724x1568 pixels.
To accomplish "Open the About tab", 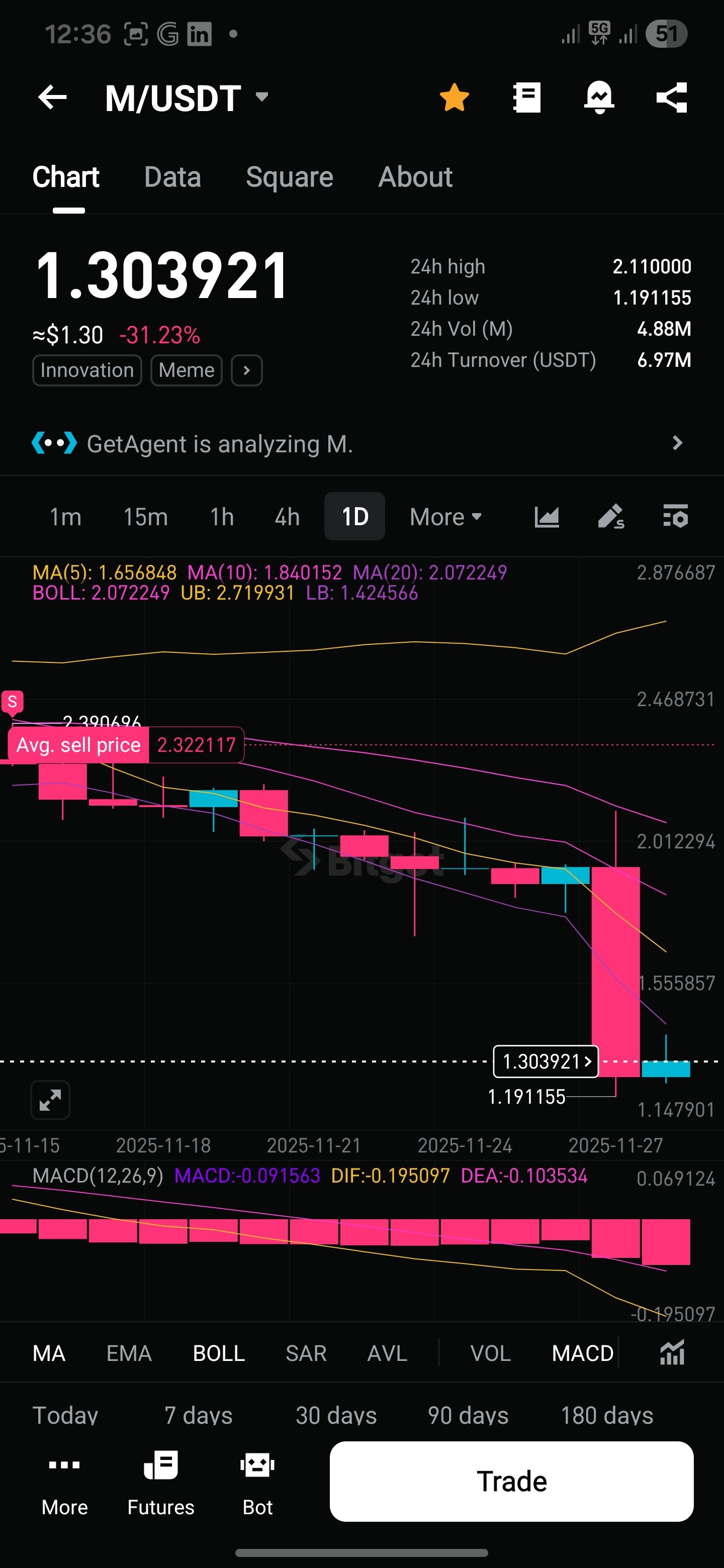I will (415, 177).
